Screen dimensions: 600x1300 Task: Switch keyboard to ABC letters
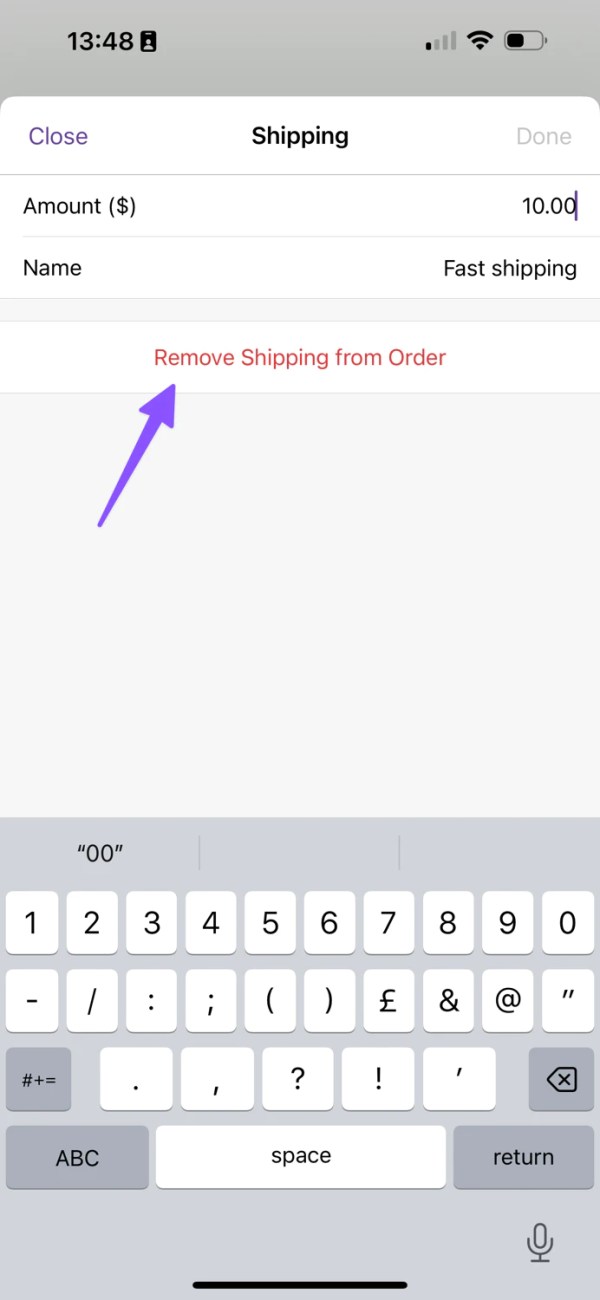click(x=77, y=1157)
